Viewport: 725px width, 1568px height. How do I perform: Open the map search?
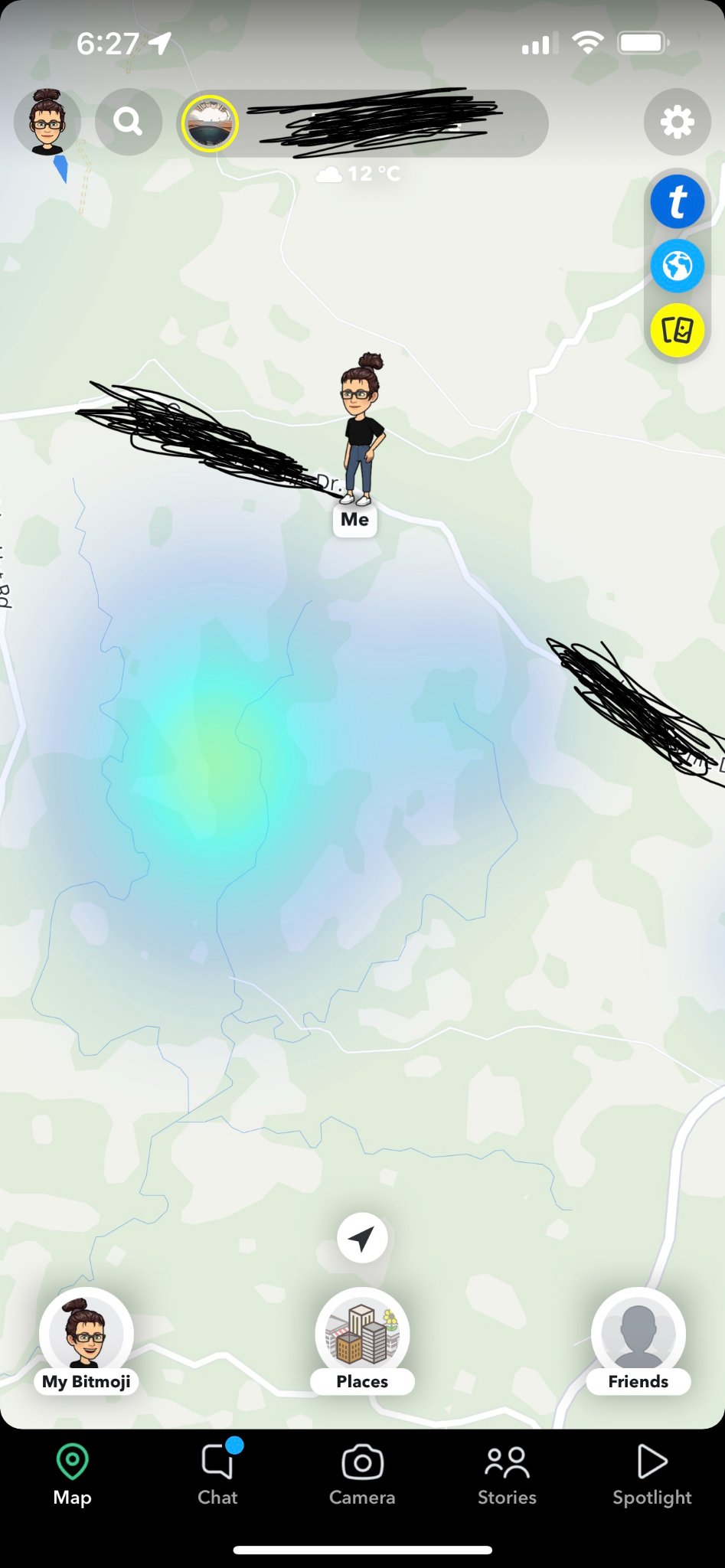[x=128, y=122]
